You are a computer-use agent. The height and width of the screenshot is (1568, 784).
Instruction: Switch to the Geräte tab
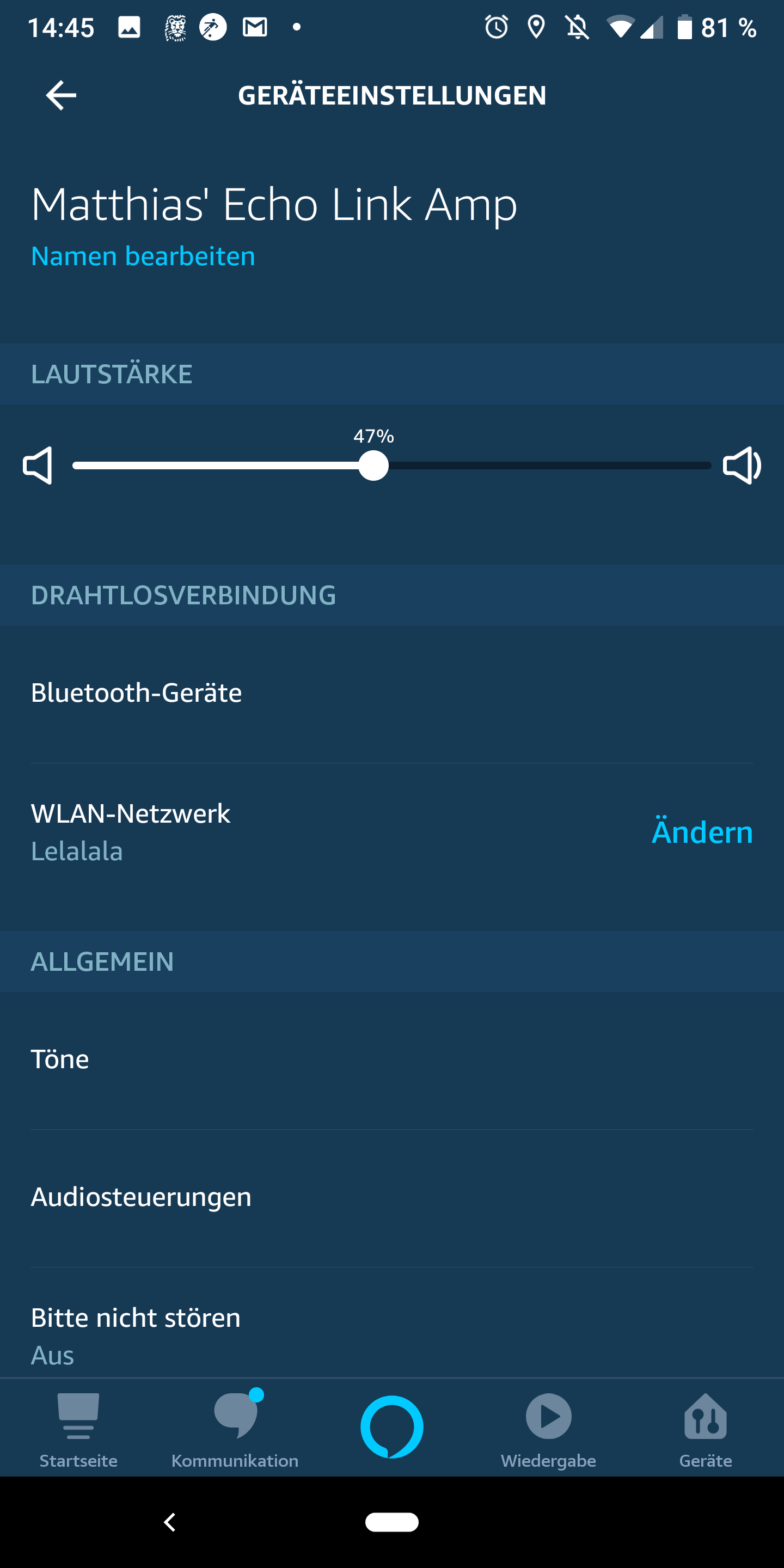click(706, 1428)
